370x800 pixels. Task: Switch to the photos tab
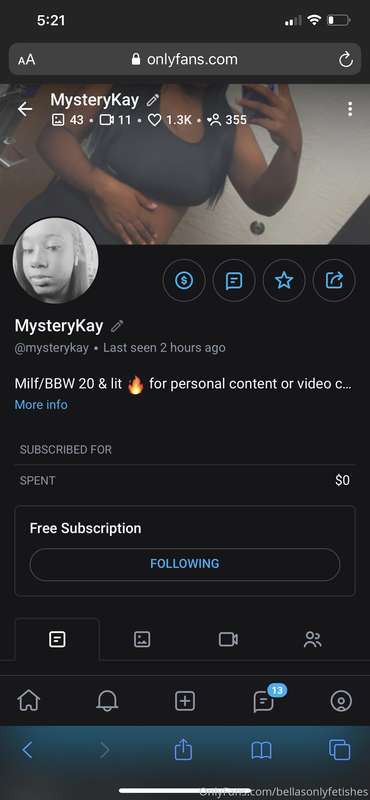[x=142, y=639]
